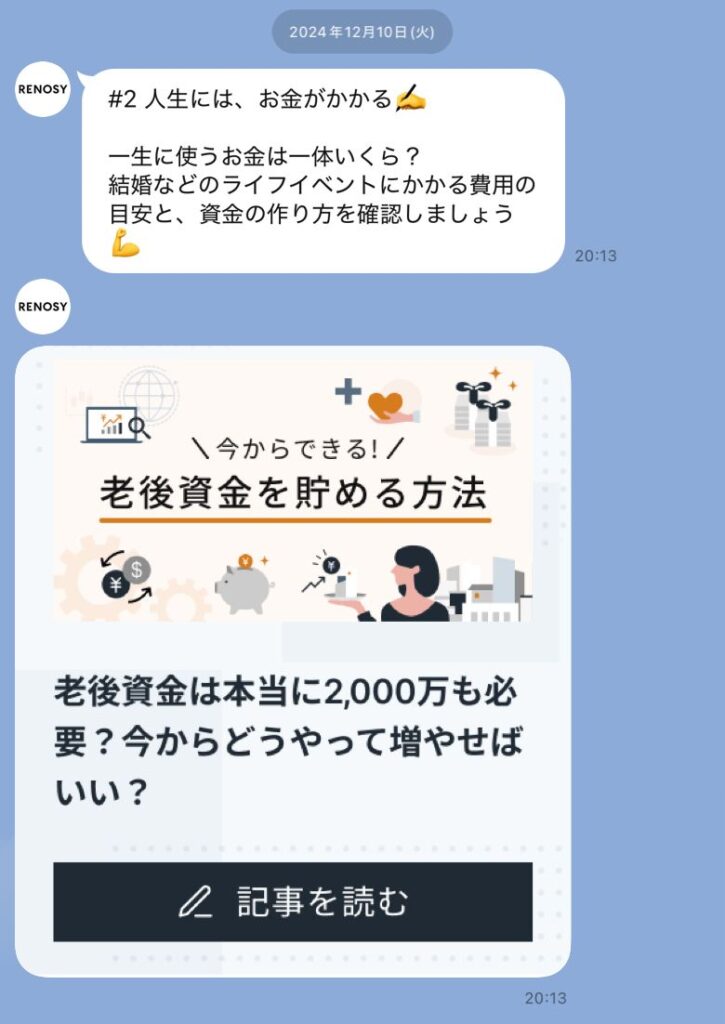Tap the 記事を読む button
This screenshot has height=1024, width=725.
point(292,901)
